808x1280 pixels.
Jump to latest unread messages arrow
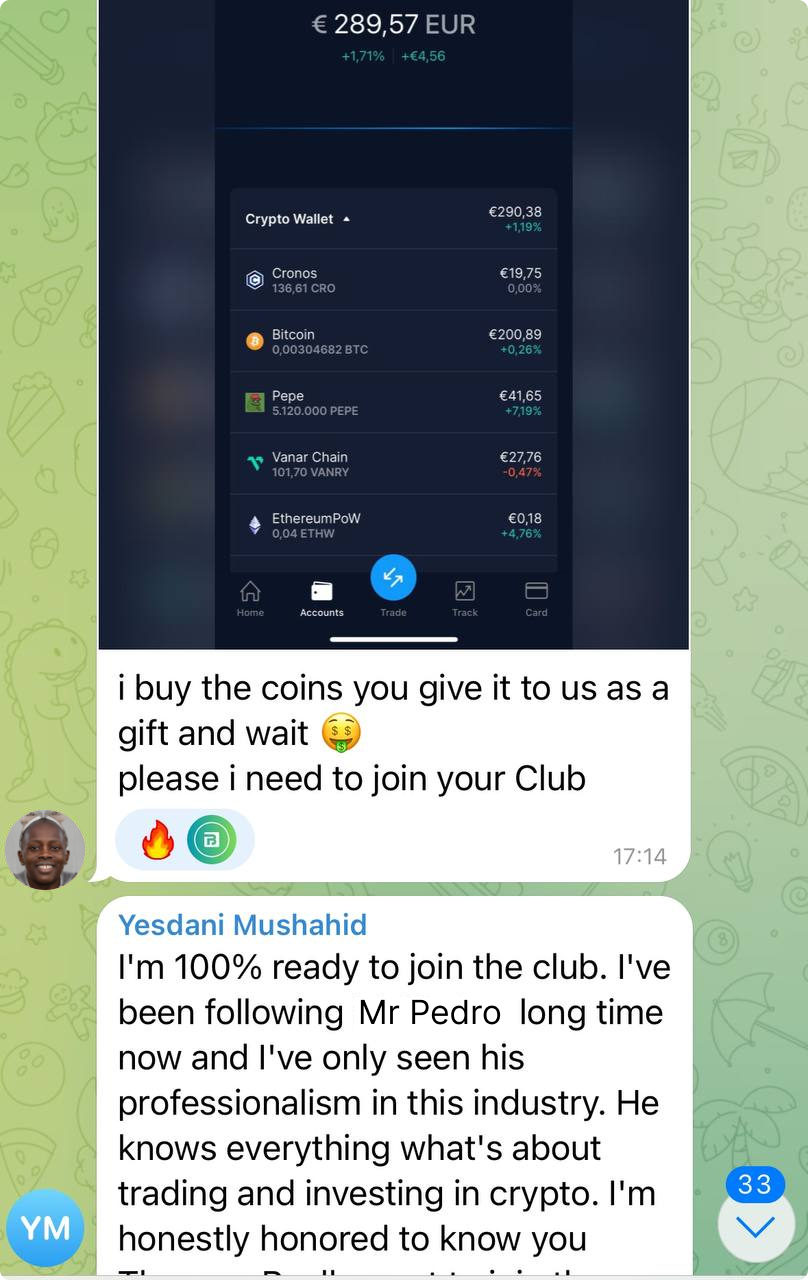coord(755,1227)
